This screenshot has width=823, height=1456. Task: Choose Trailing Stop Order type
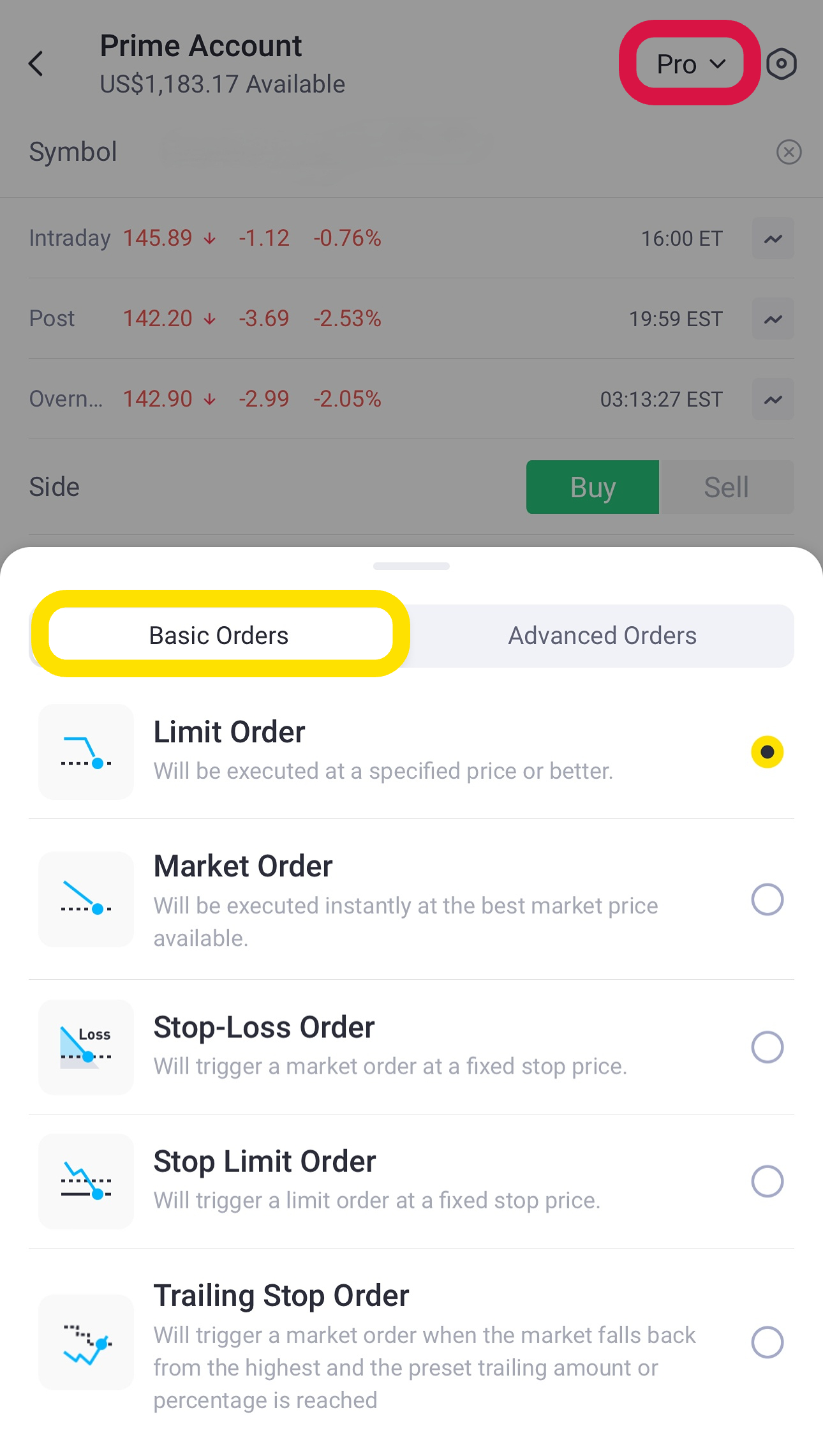(411, 1342)
